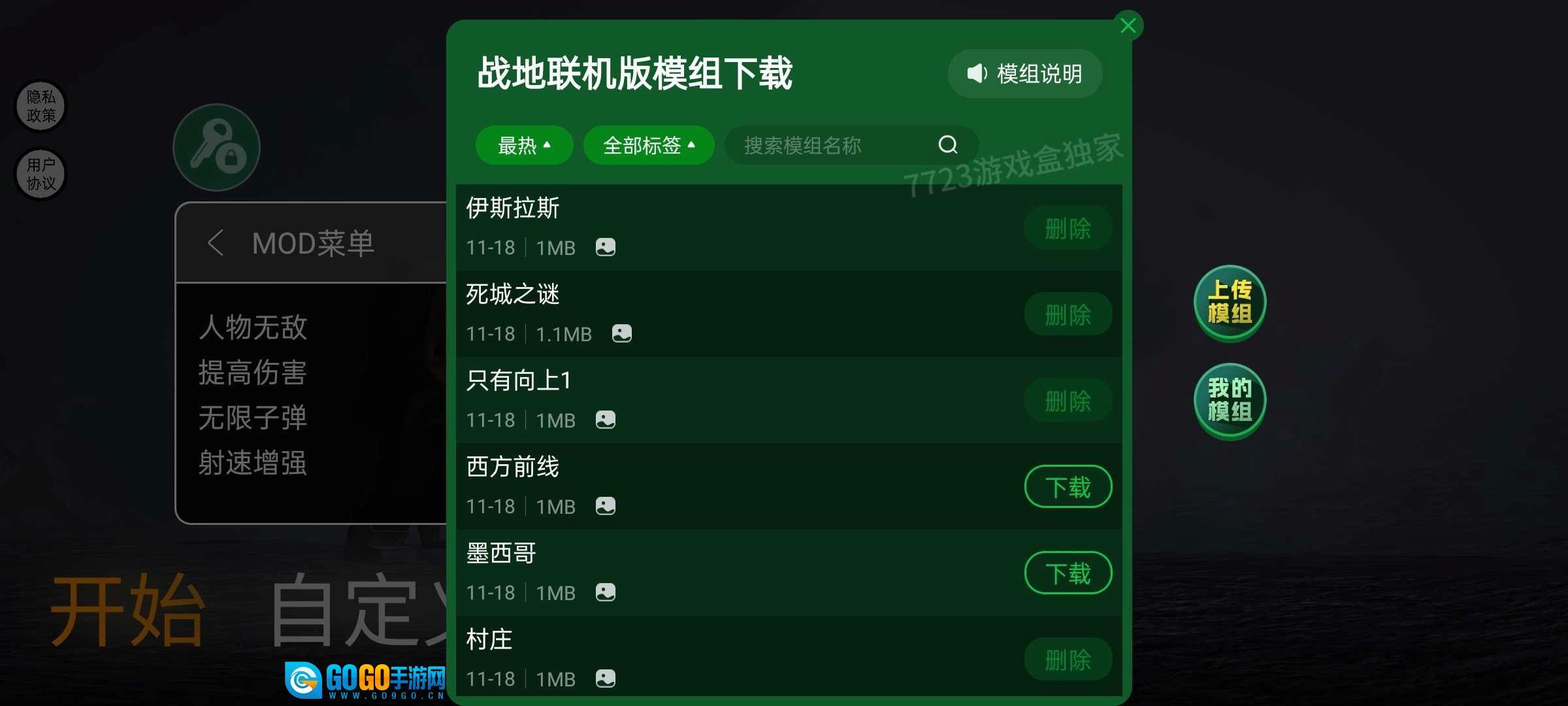
Task: Tap the magnifier search icon
Action: tap(947, 144)
